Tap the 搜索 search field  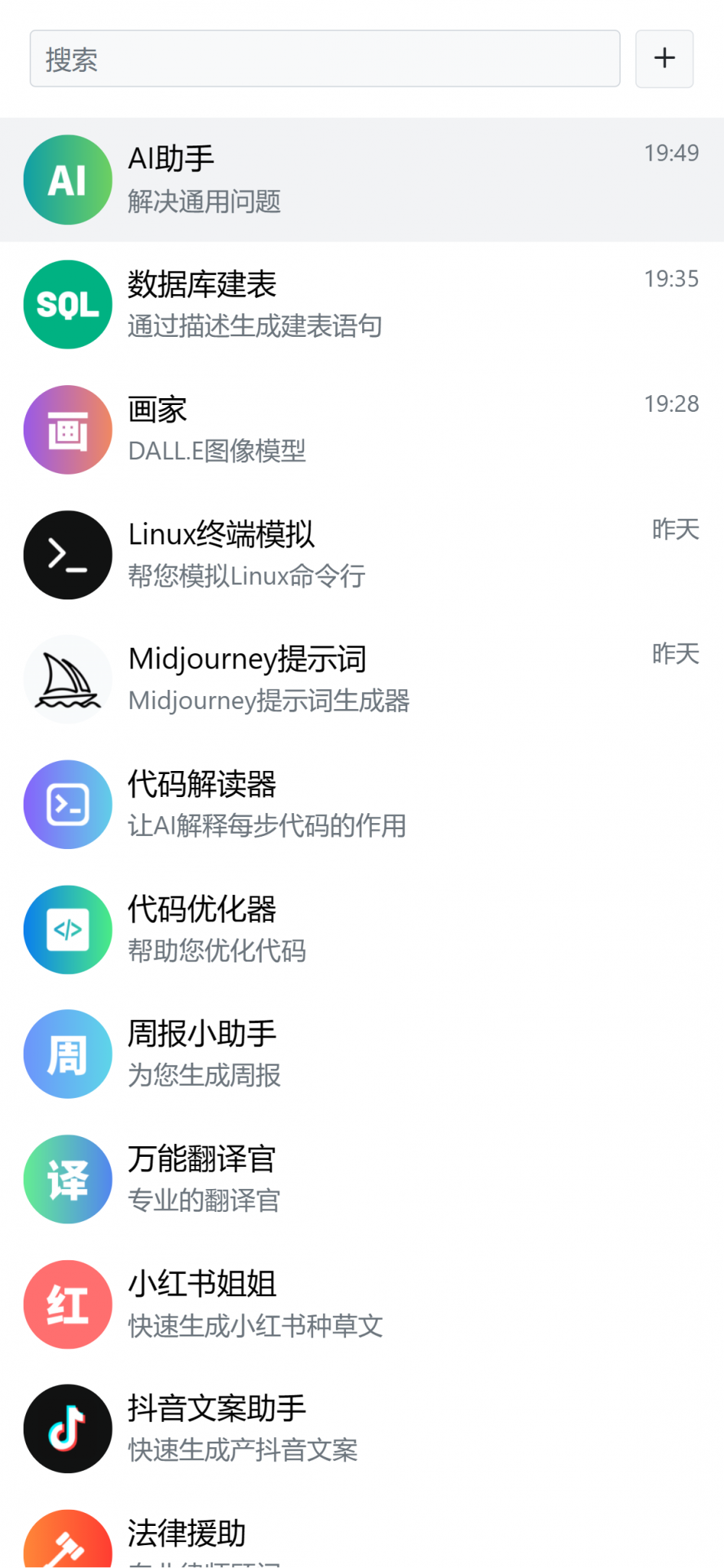coord(324,59)
